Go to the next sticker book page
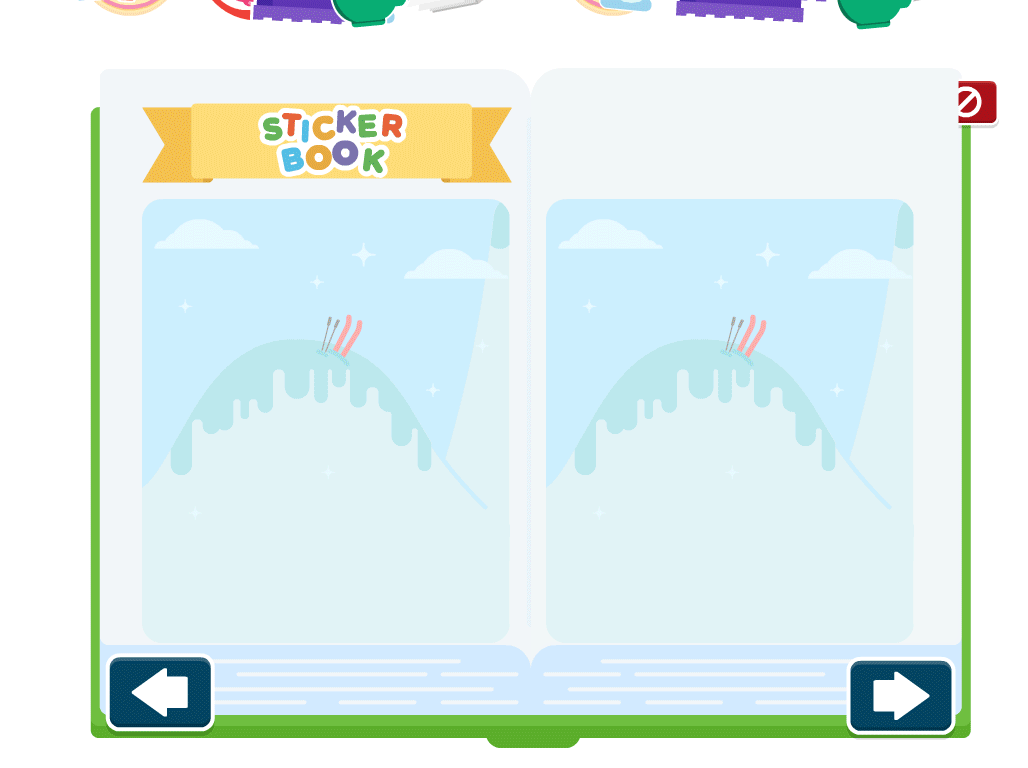This screenshot has width=1028, height=768. tap(900, 696)
